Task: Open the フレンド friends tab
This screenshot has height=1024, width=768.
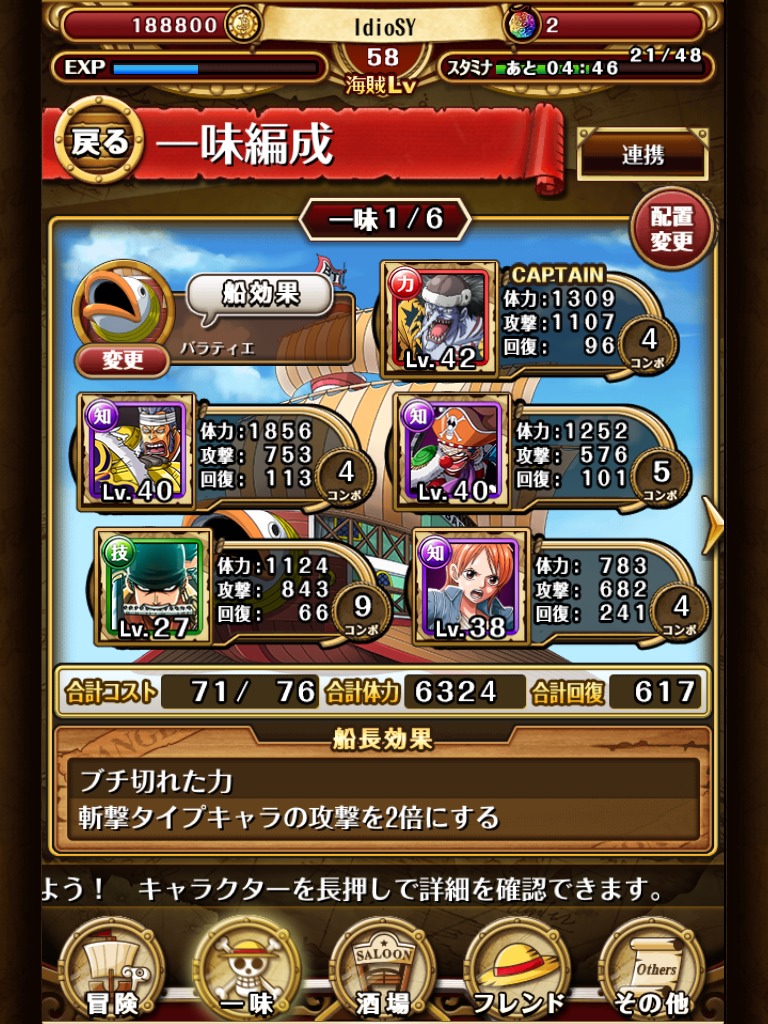Action: point(518,968)
